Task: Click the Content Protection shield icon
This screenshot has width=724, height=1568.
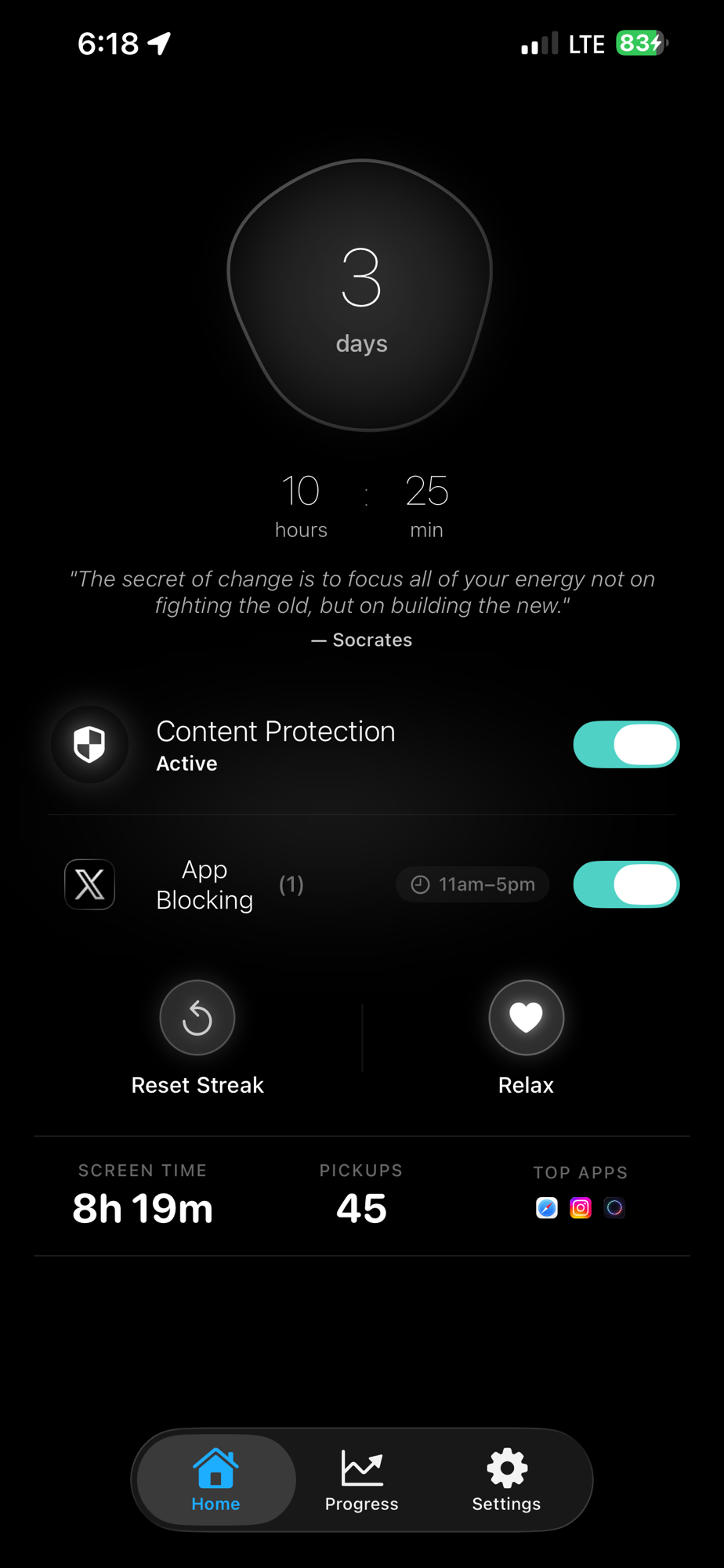Action: coord(89,745)
